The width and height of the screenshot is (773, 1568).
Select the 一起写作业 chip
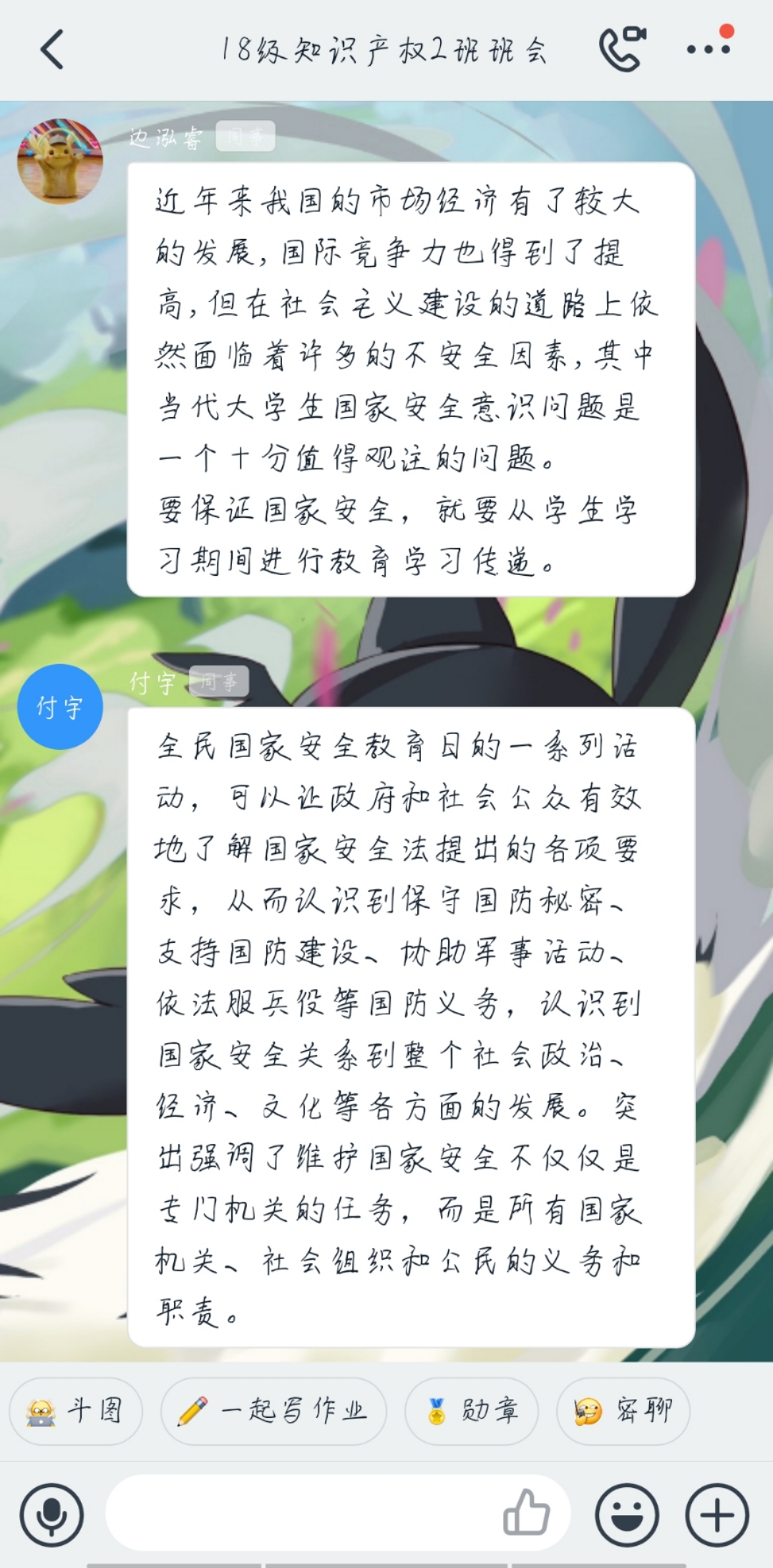[273, 1411]
